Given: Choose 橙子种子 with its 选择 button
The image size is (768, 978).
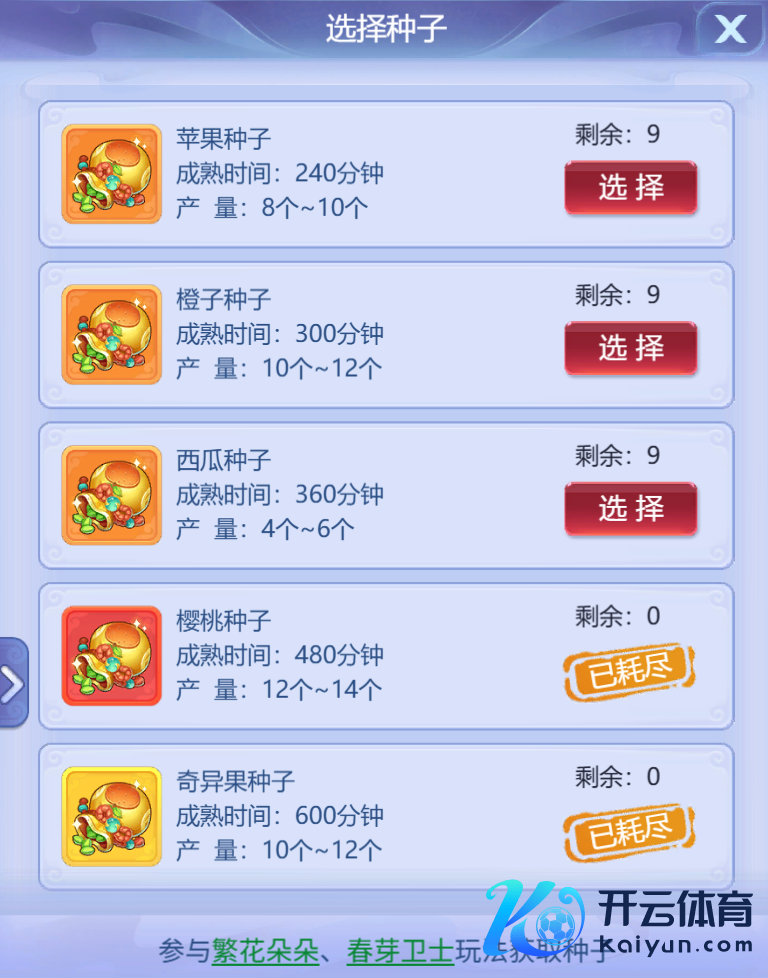Looking at the screenshot, I should (x=630, y=348).
